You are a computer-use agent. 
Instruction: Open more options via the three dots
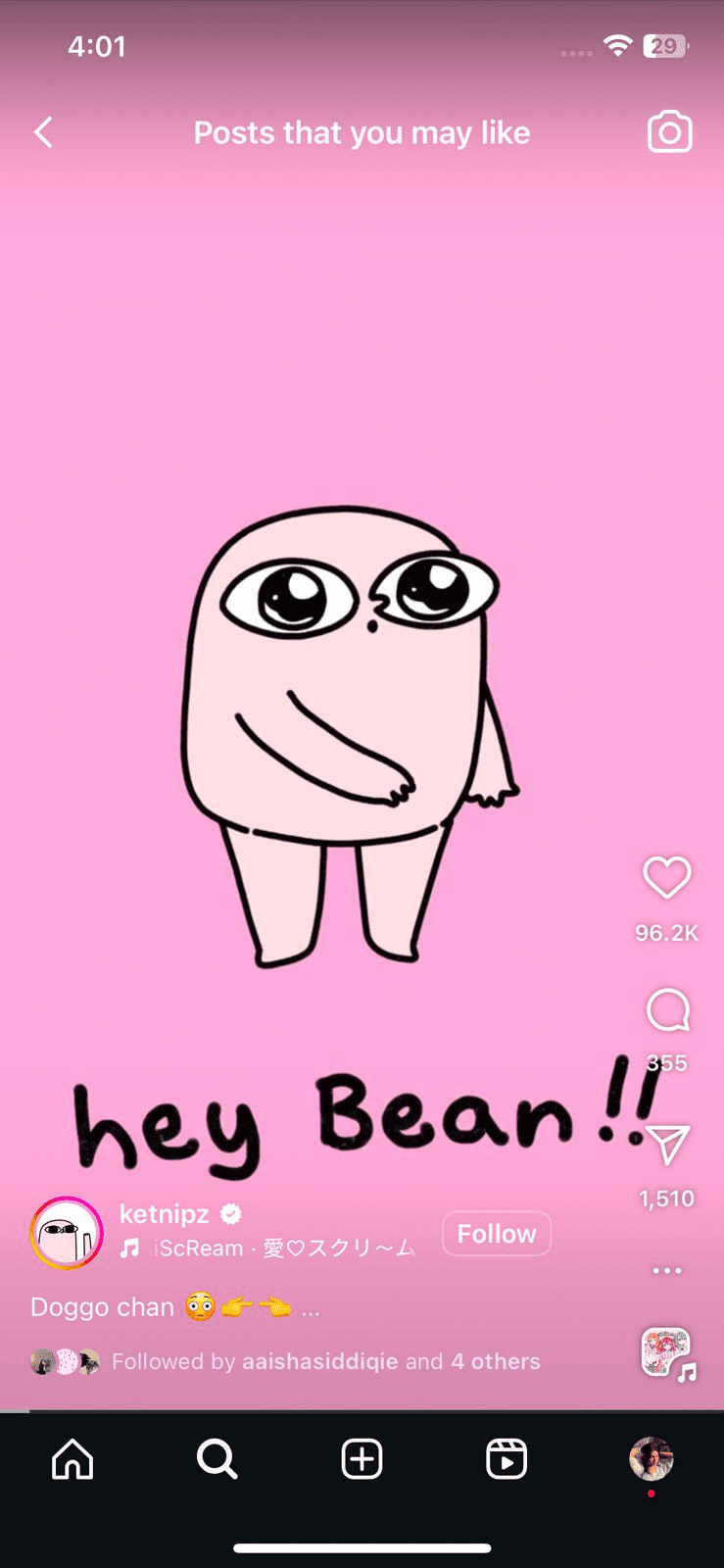[x=667, y=1270]
